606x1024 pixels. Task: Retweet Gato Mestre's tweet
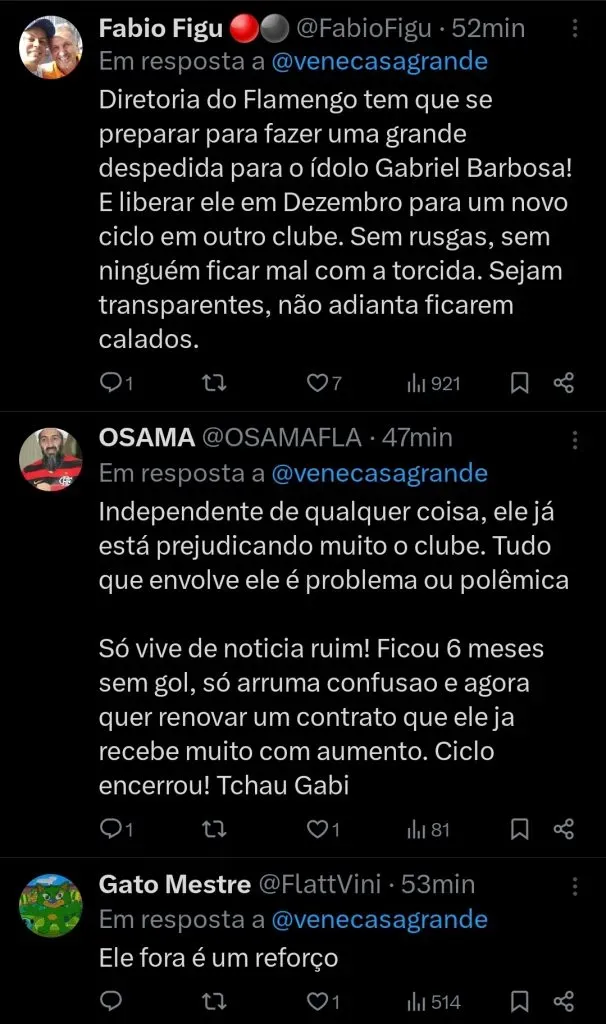click(x=214, y=1000)
